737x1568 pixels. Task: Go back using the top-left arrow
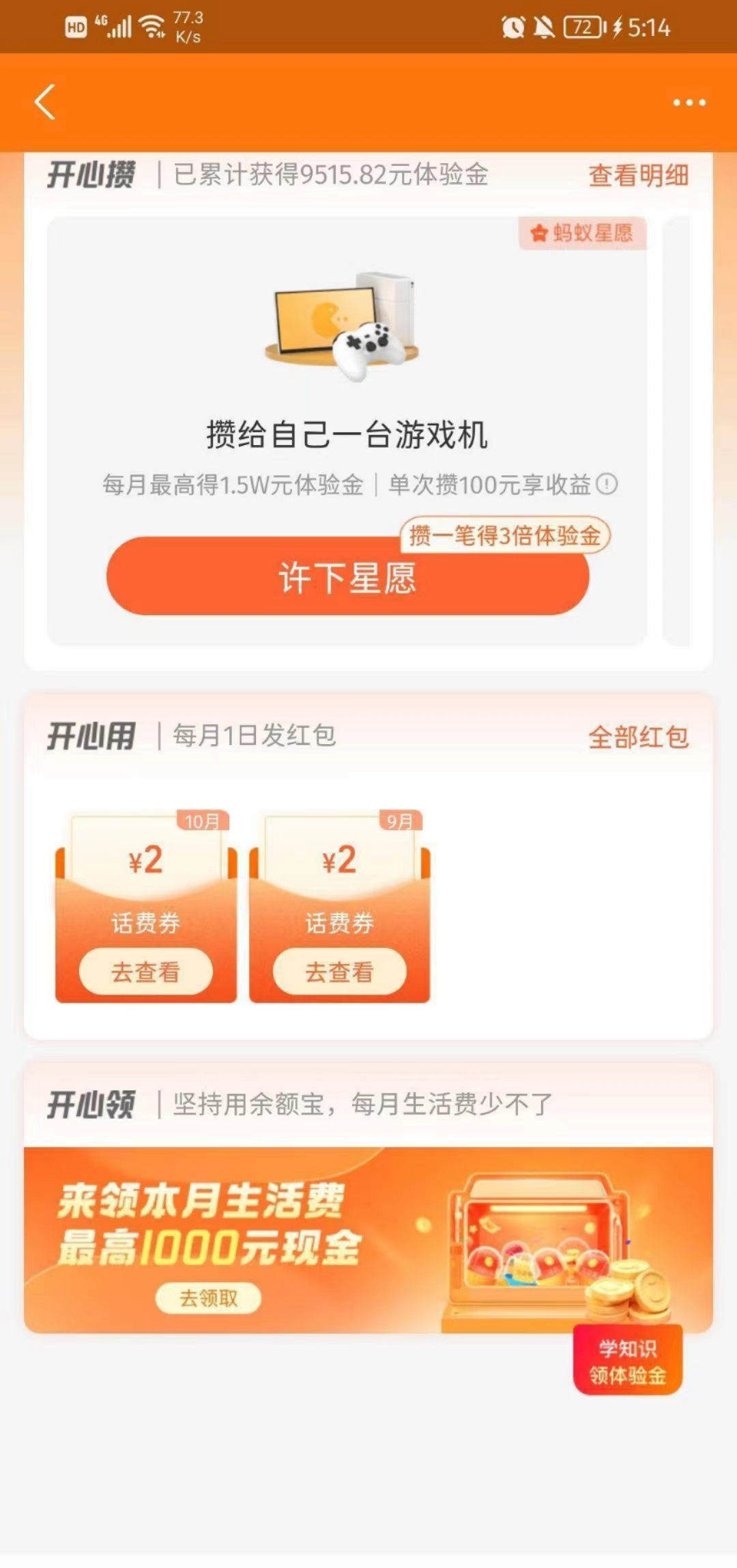tap(45, 102)
